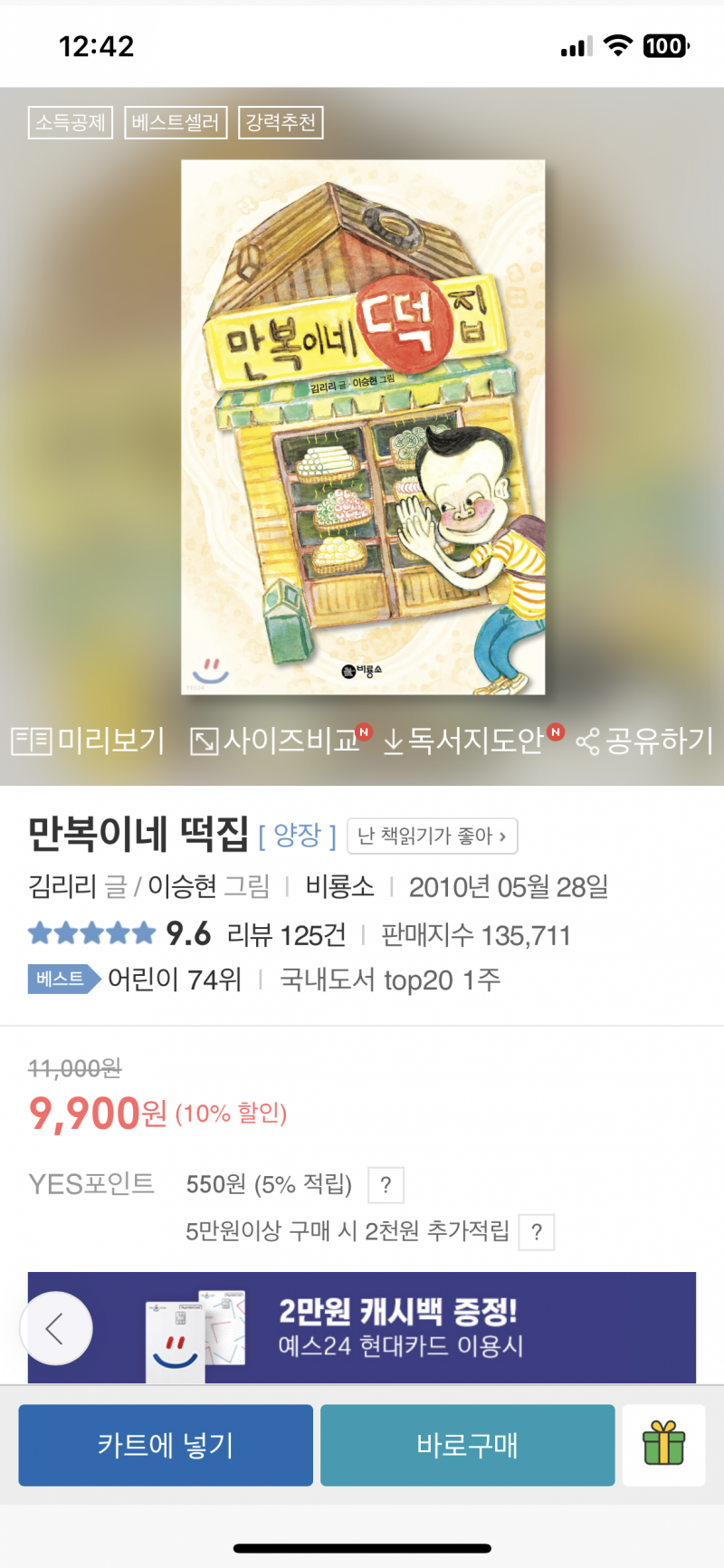
Task: Enlarge the 만복이네 떡집 cover image
Action: tap(363, 427)
